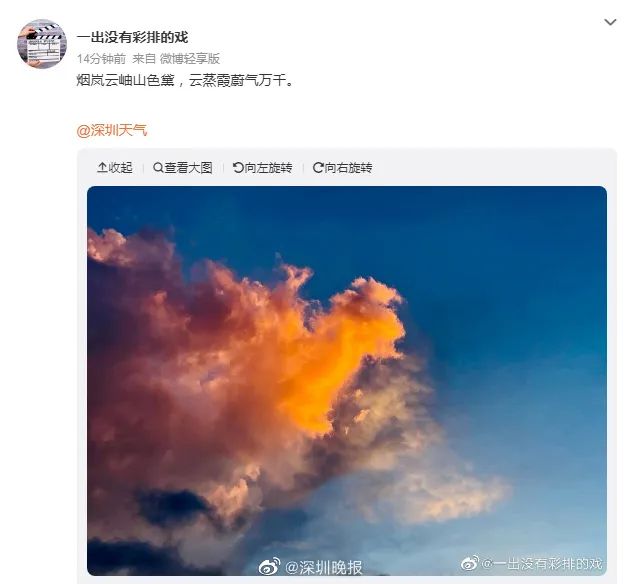This screenshot has width=624, height=584.
Task: Collapse the image with 收起
Action: pyautogui.click(x=114, y=168)
